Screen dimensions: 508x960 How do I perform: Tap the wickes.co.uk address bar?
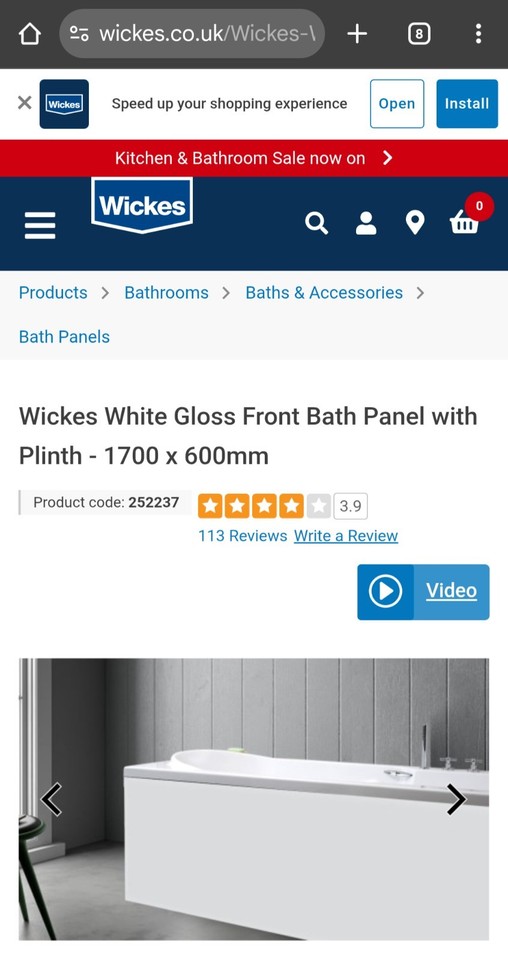pos(192,34)
